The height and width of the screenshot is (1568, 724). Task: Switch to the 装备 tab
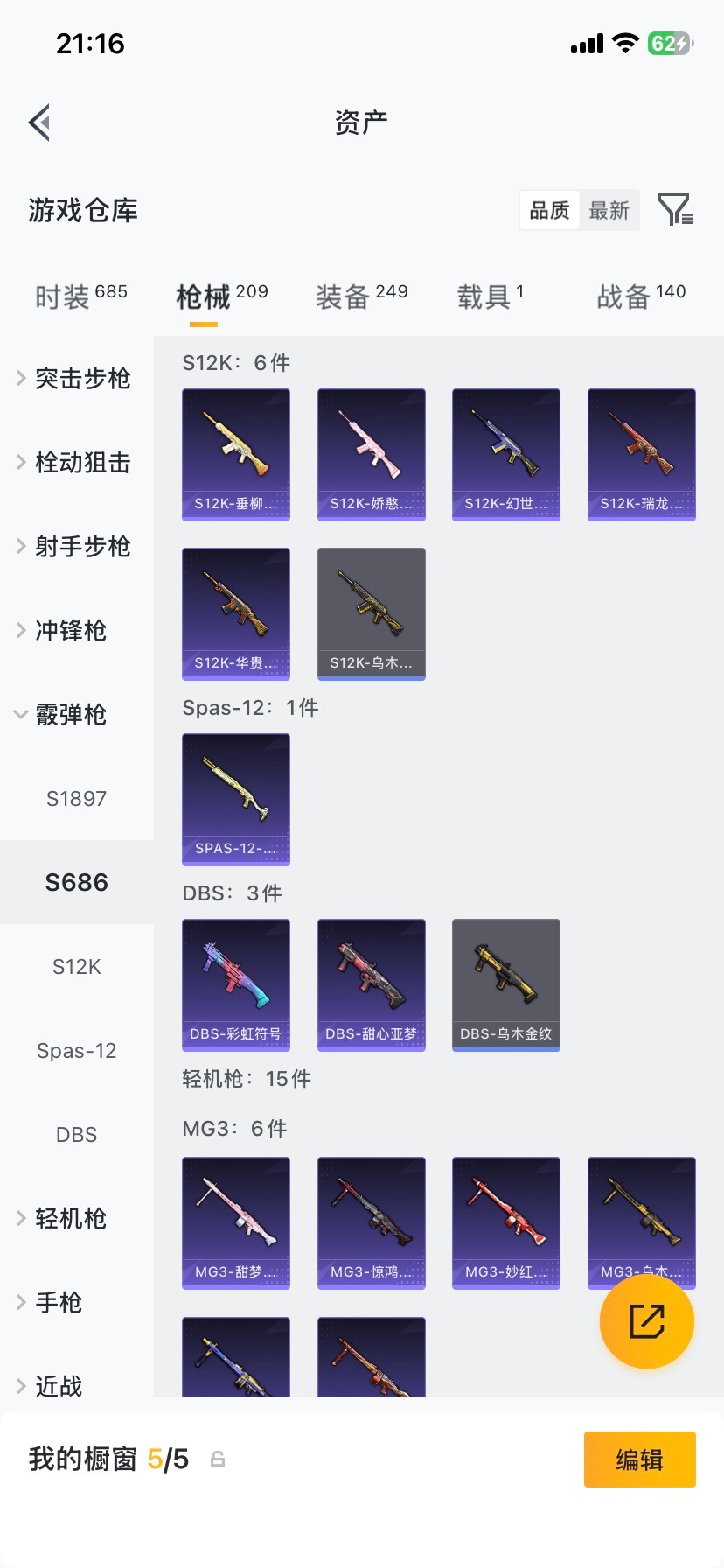361,297
